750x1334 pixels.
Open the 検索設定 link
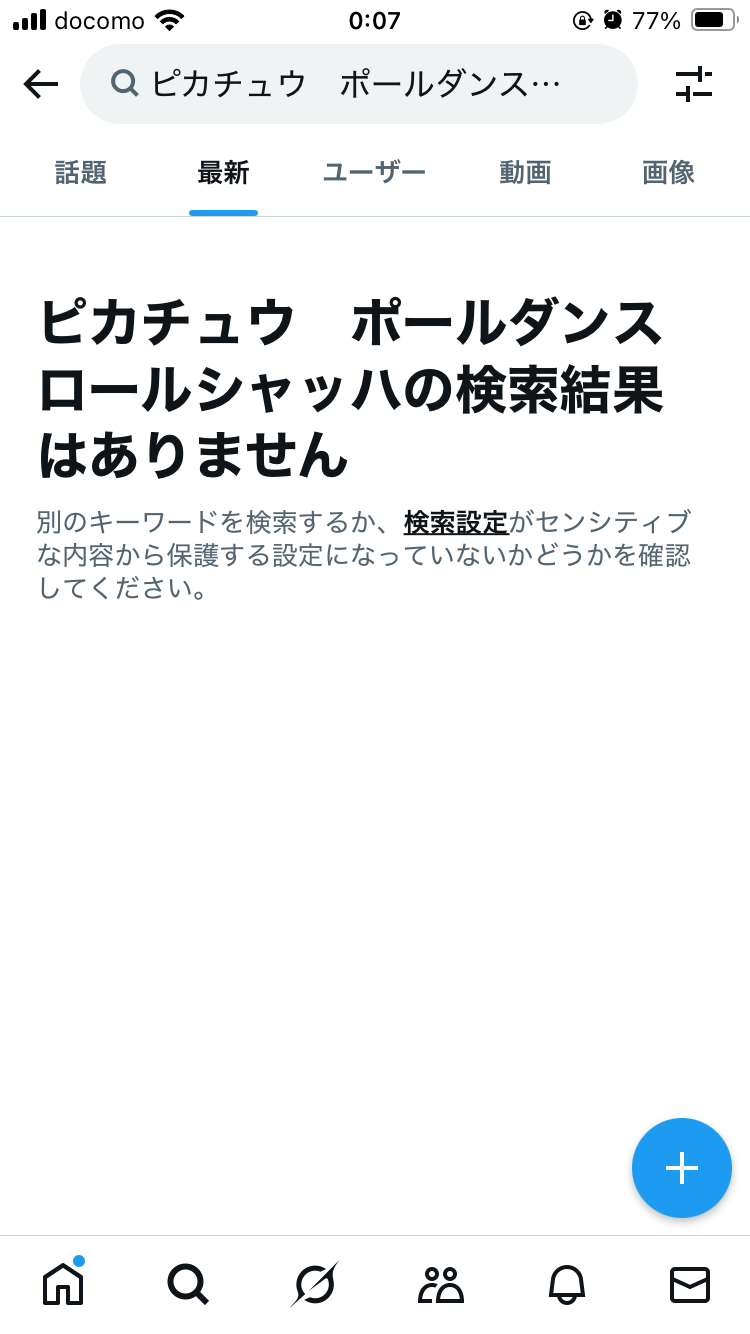pos(456,522)
